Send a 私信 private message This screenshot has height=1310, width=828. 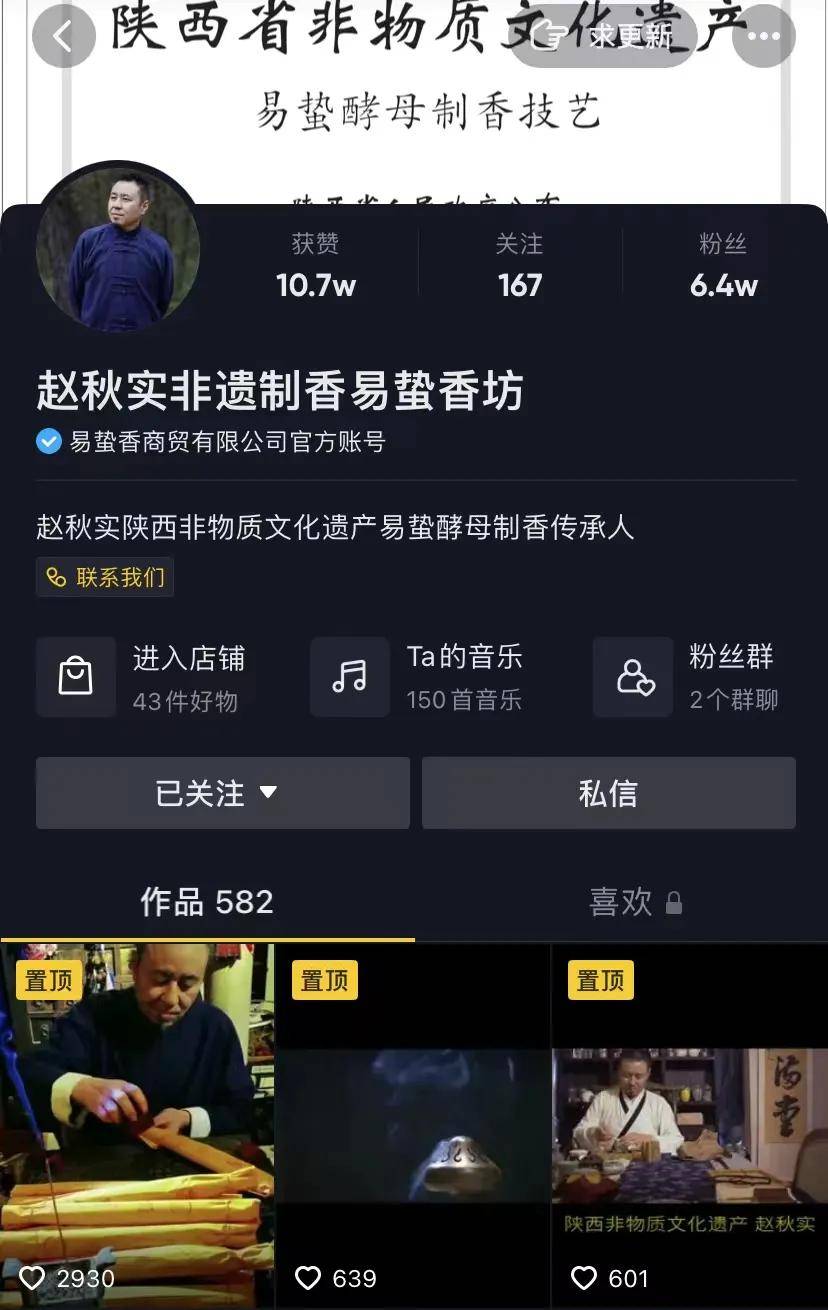click(608, 793)
